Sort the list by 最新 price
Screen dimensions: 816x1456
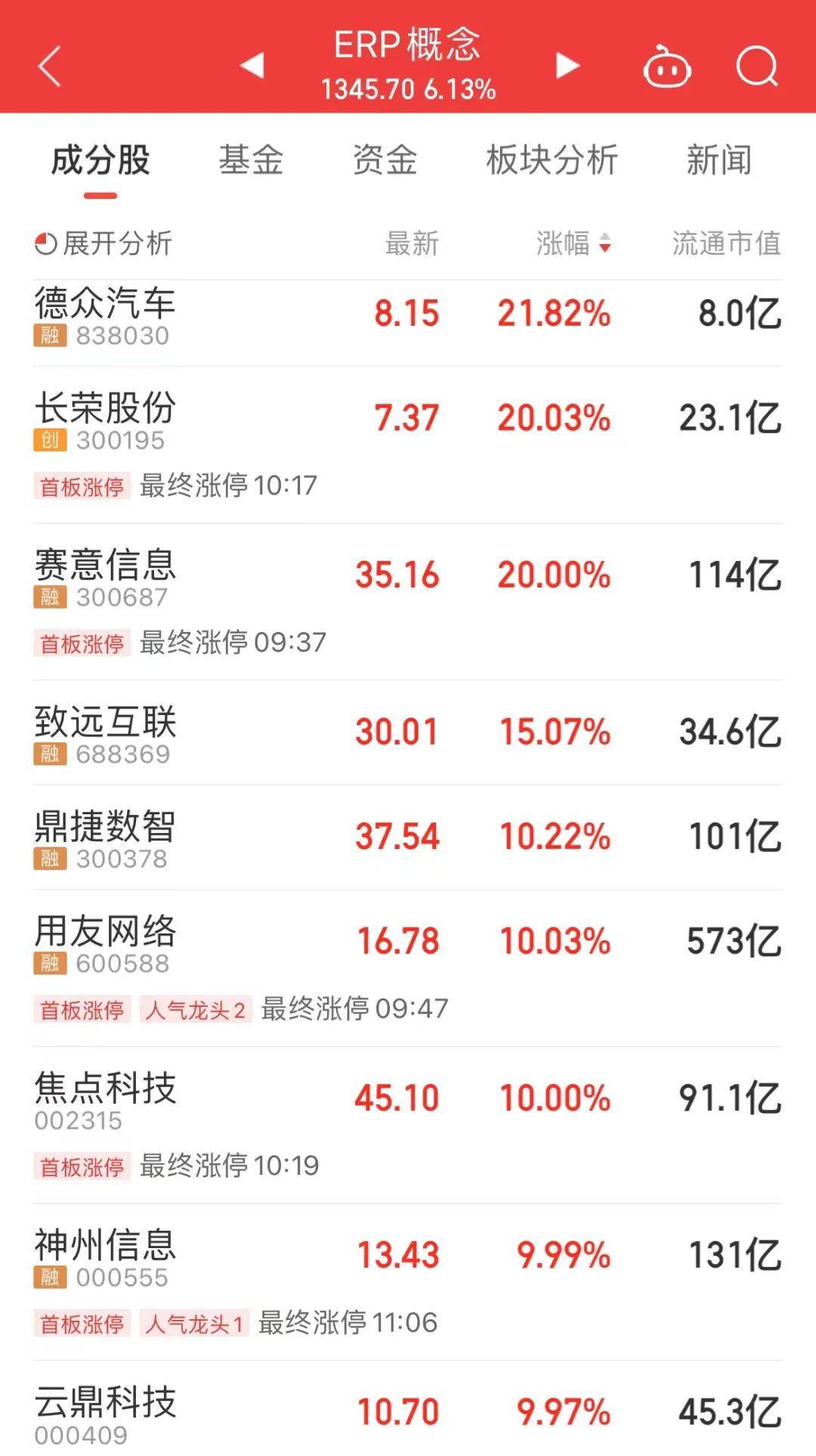tap(412, 243)
